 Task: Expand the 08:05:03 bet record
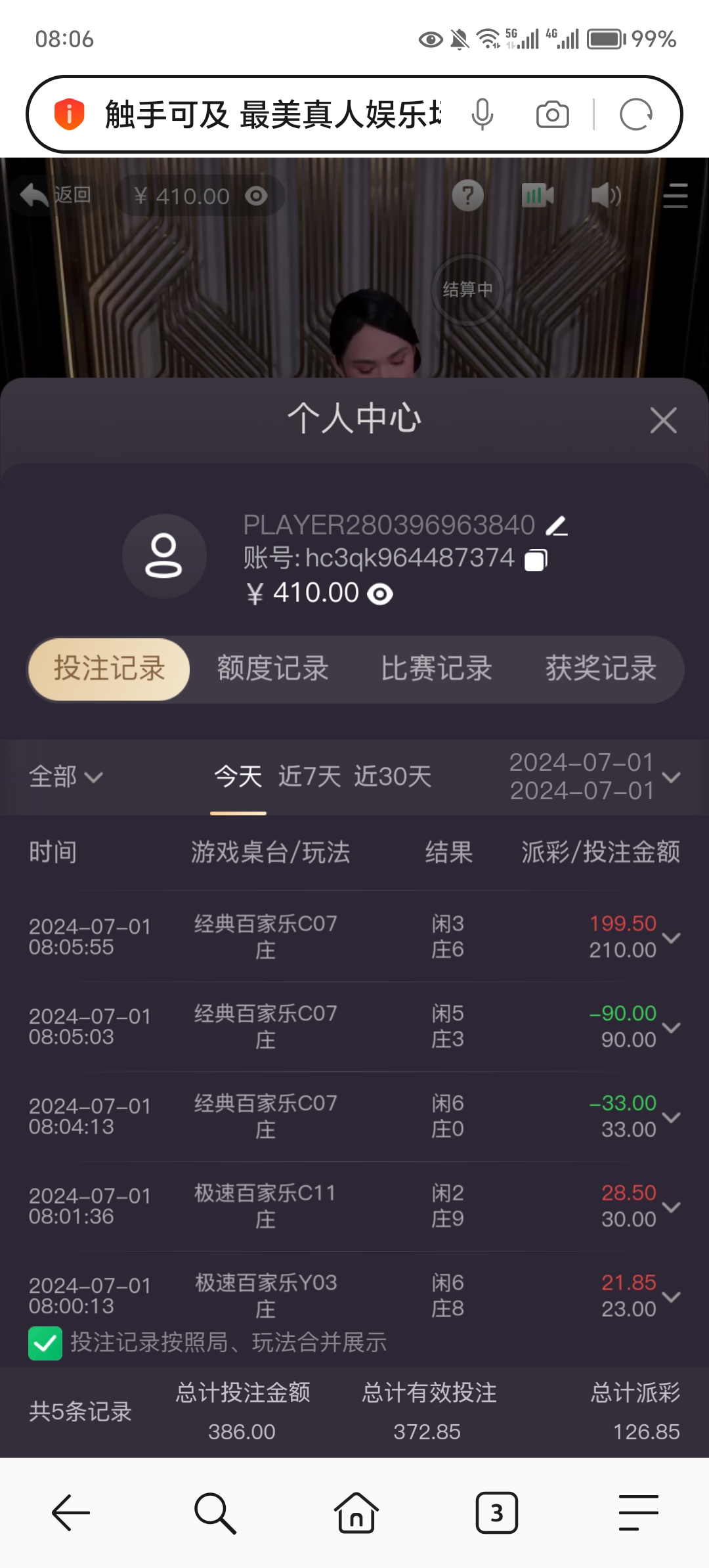pyautogui.click(x=671, y=1028)
